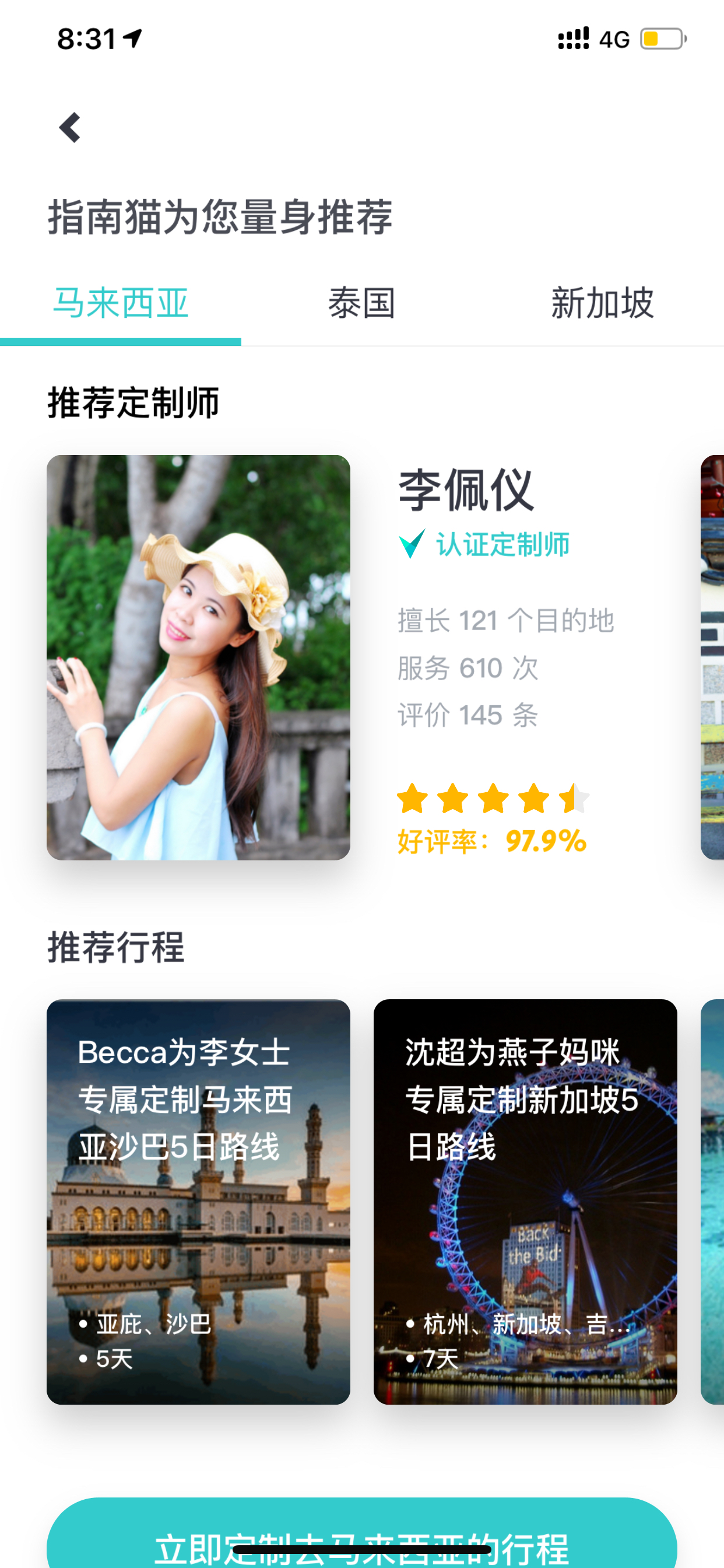Switch to the 泰国 tab
Screen dimensions: 724x1568
(x=361, y=303)
